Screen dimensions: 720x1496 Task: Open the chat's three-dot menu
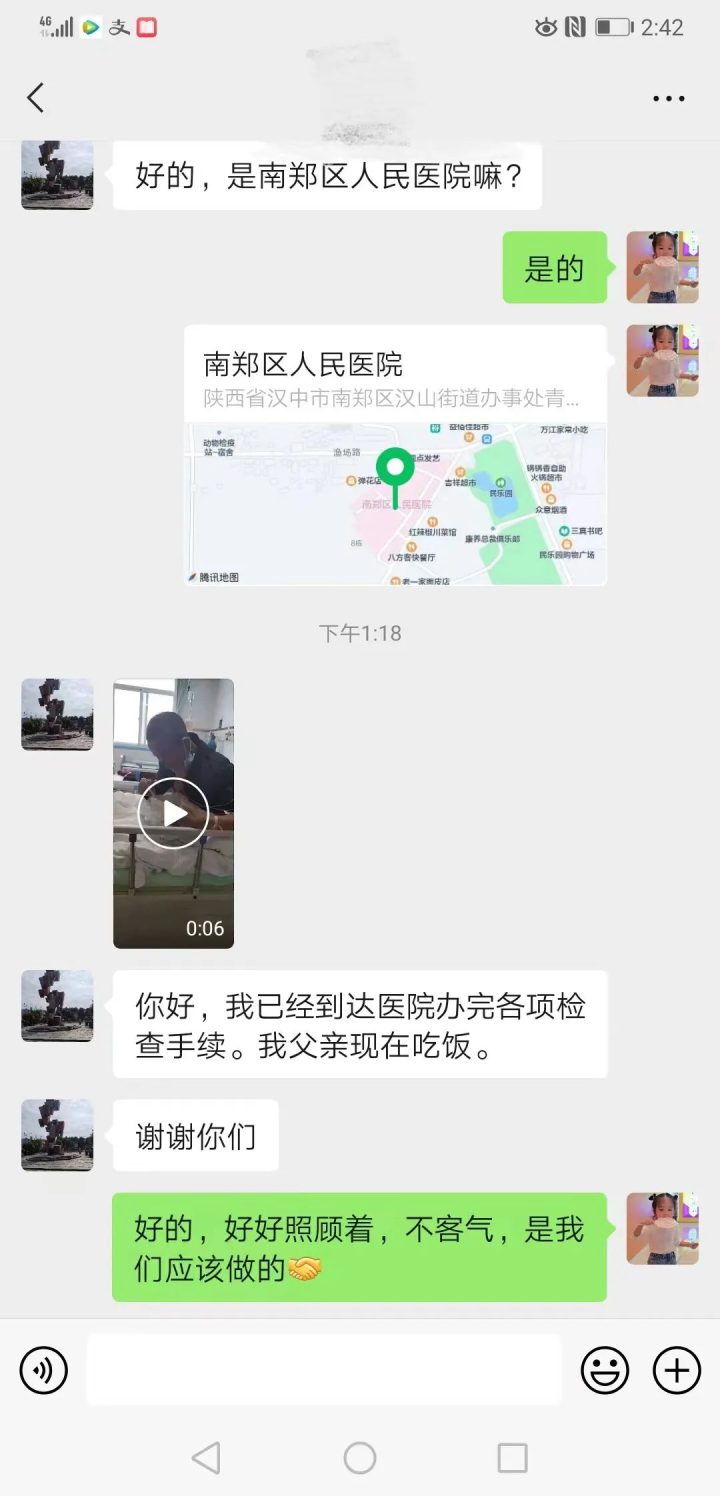(x=668, y=98)
